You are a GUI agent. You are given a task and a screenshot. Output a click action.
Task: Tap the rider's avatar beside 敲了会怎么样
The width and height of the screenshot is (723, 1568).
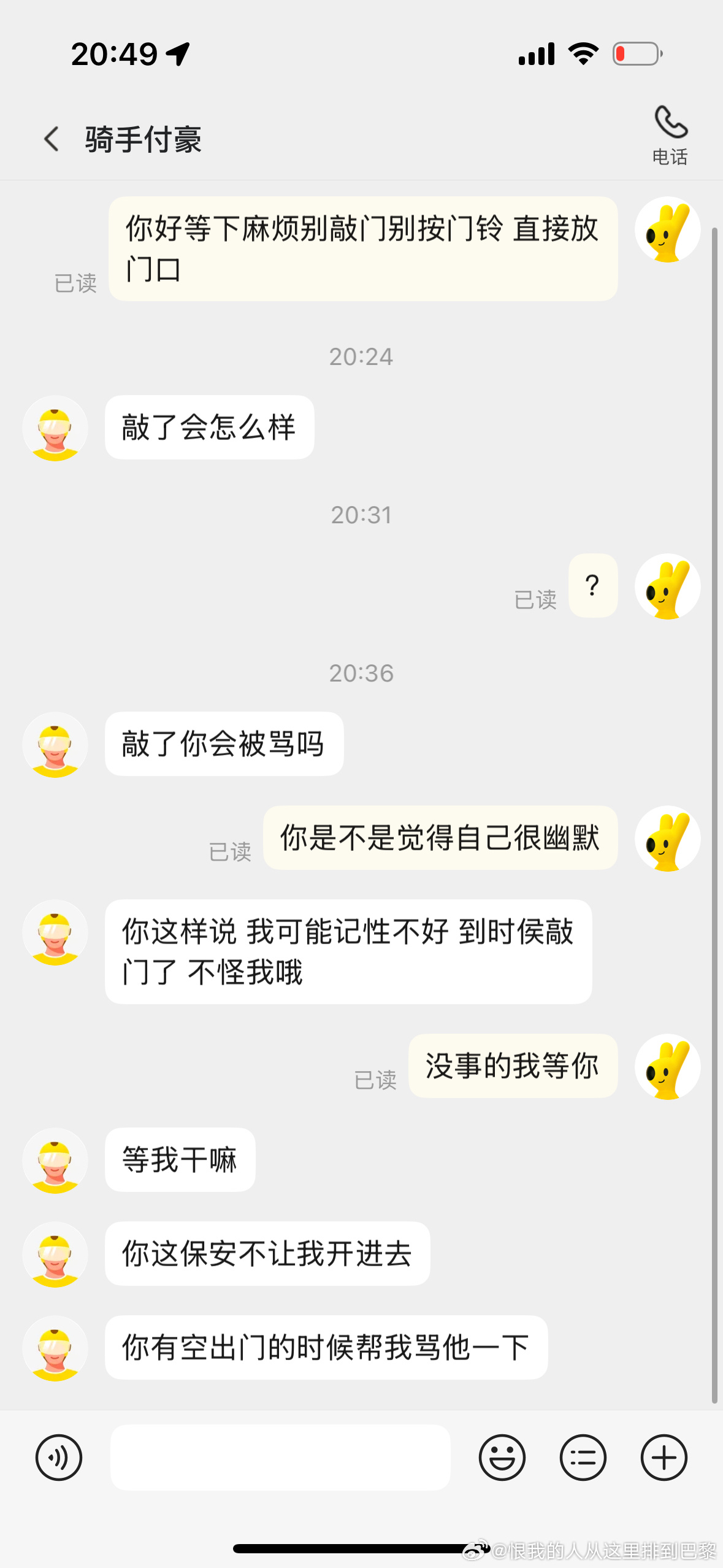pyautogui.click(x=55, y=428)
